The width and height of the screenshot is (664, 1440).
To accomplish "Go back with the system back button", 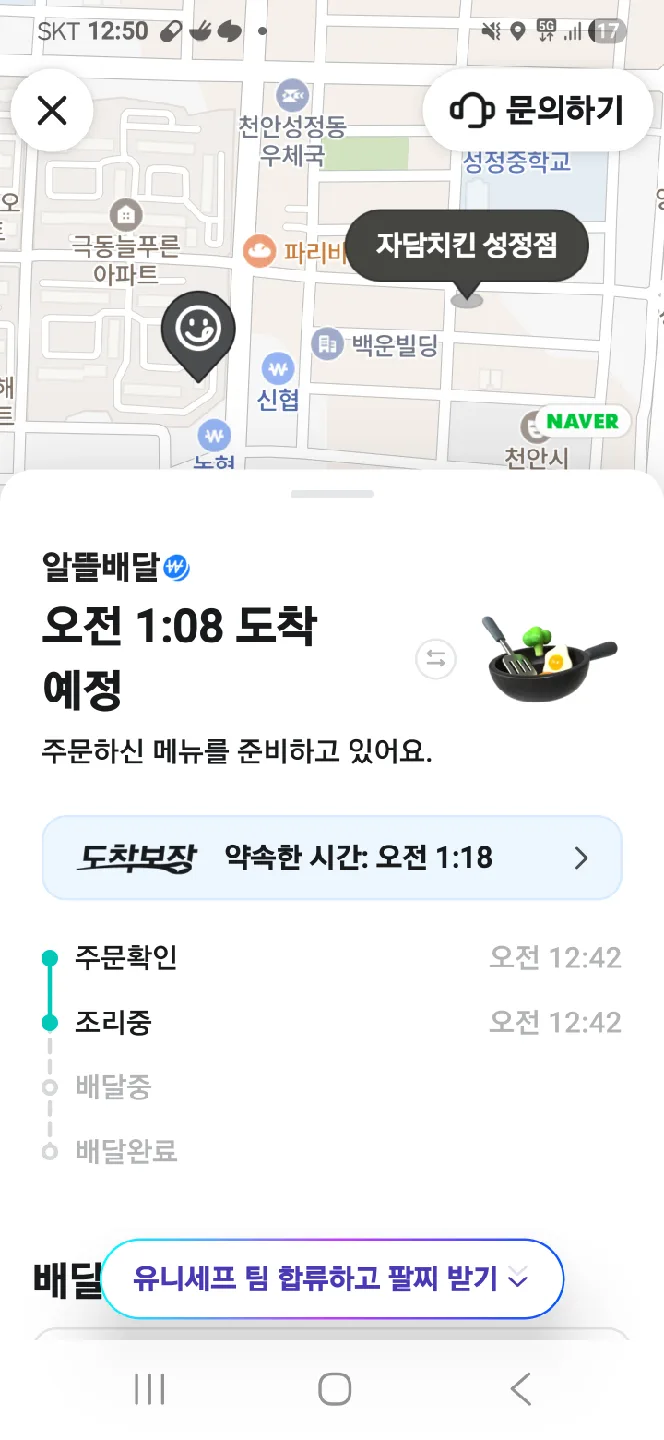I will (x=519, y=1388).
